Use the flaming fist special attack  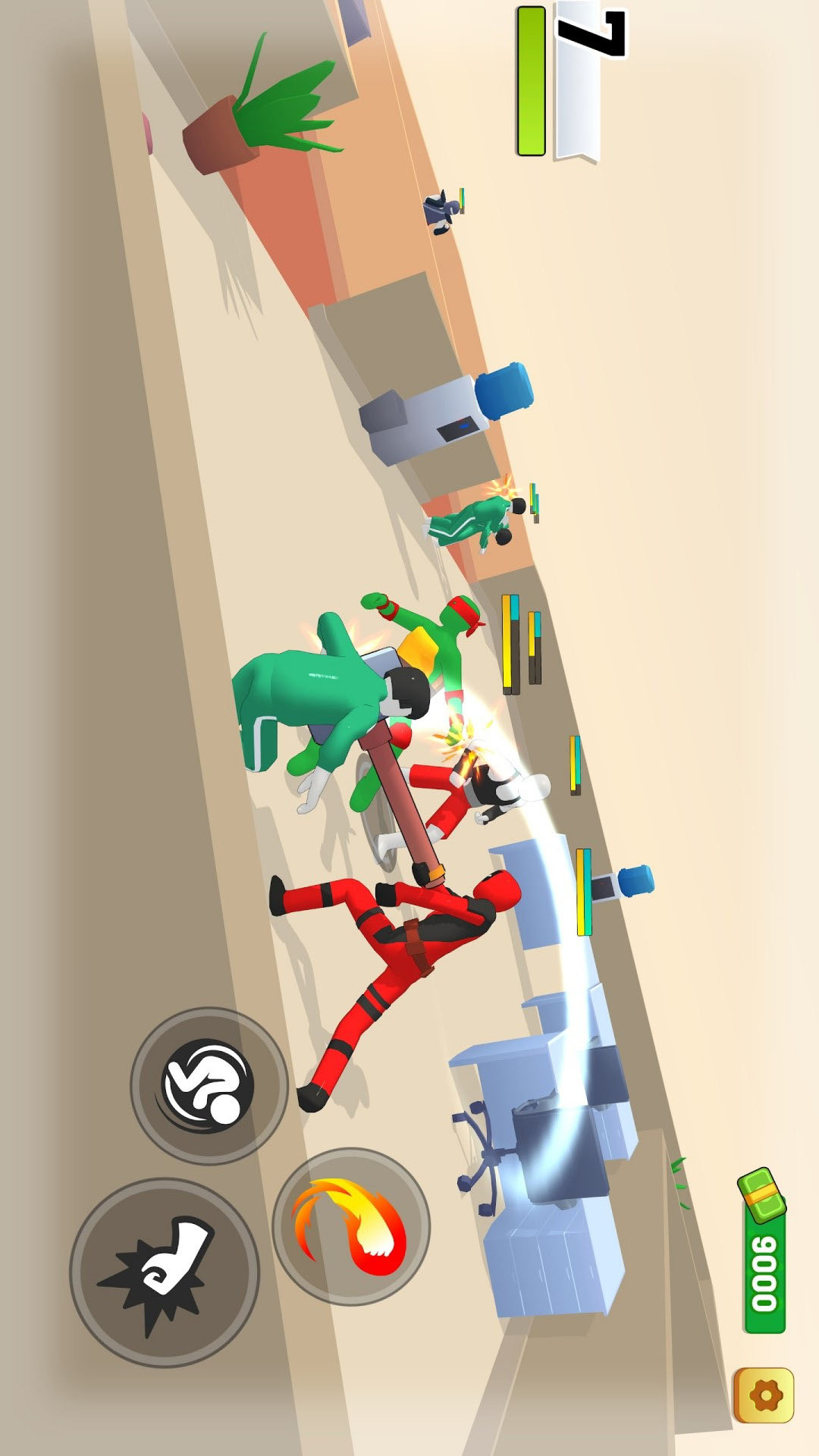click(351, 1226)
